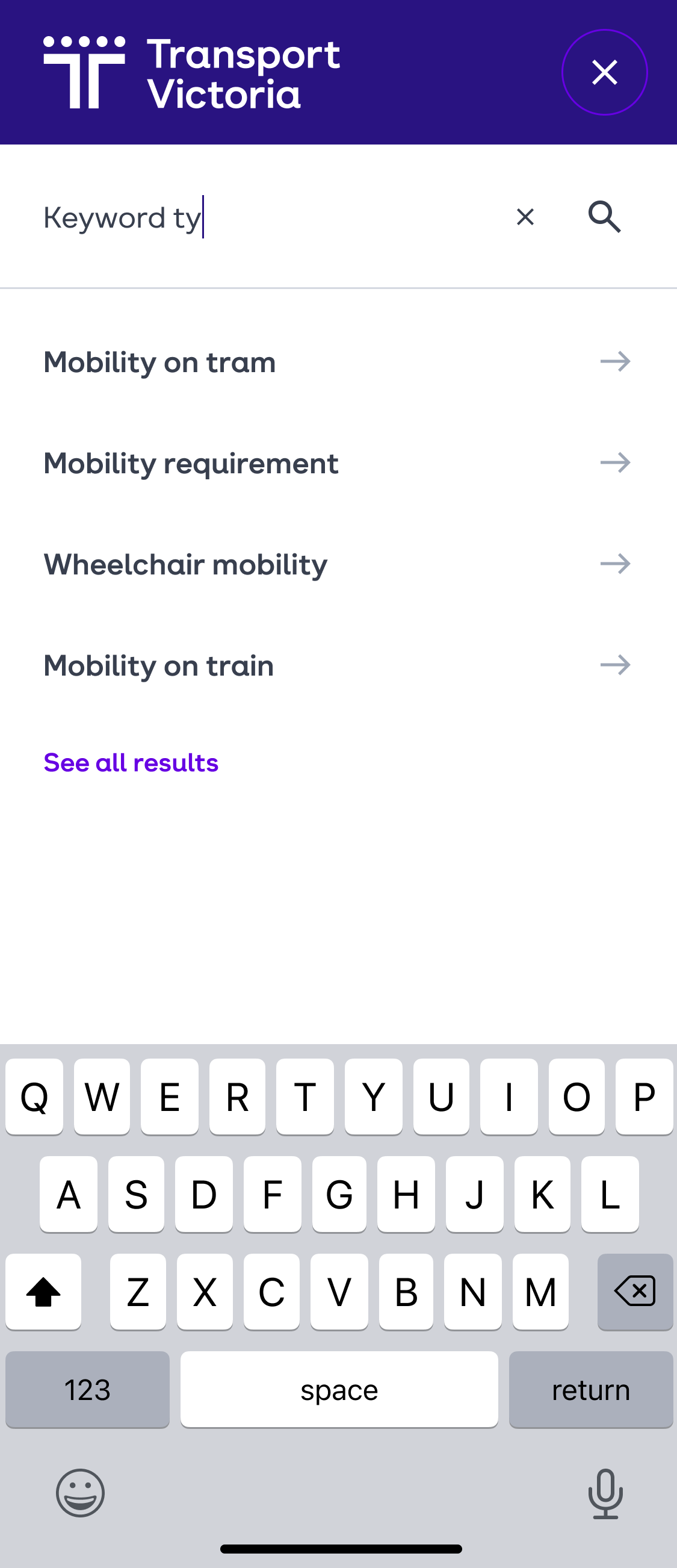Go to the Transport Victoria home logo

click(191, 73)
